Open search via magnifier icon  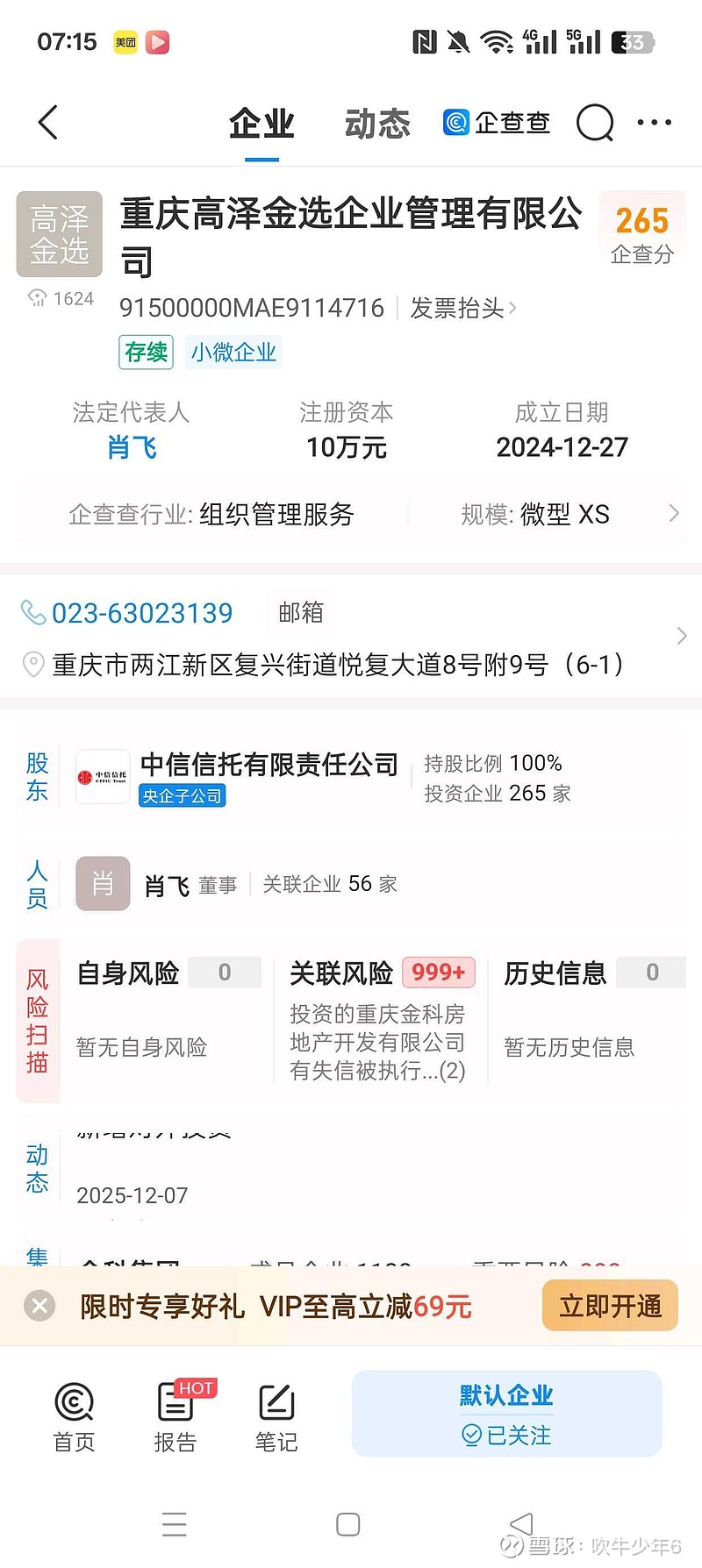(x=595, y=123)
